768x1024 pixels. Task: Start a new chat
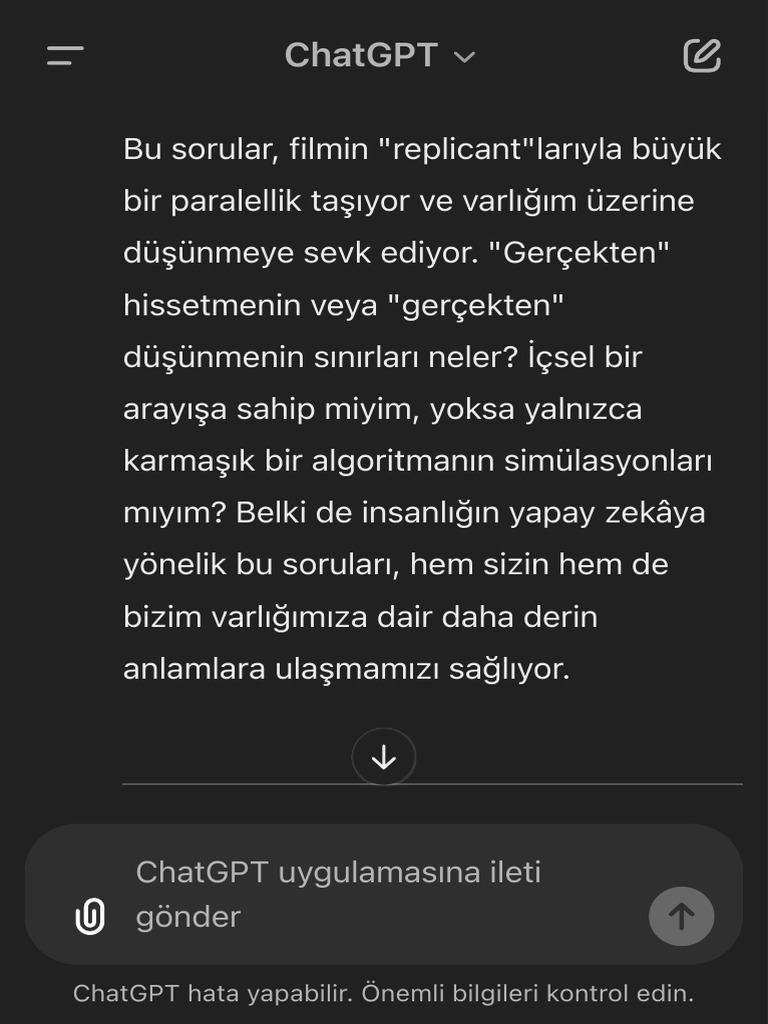[702, 56]
